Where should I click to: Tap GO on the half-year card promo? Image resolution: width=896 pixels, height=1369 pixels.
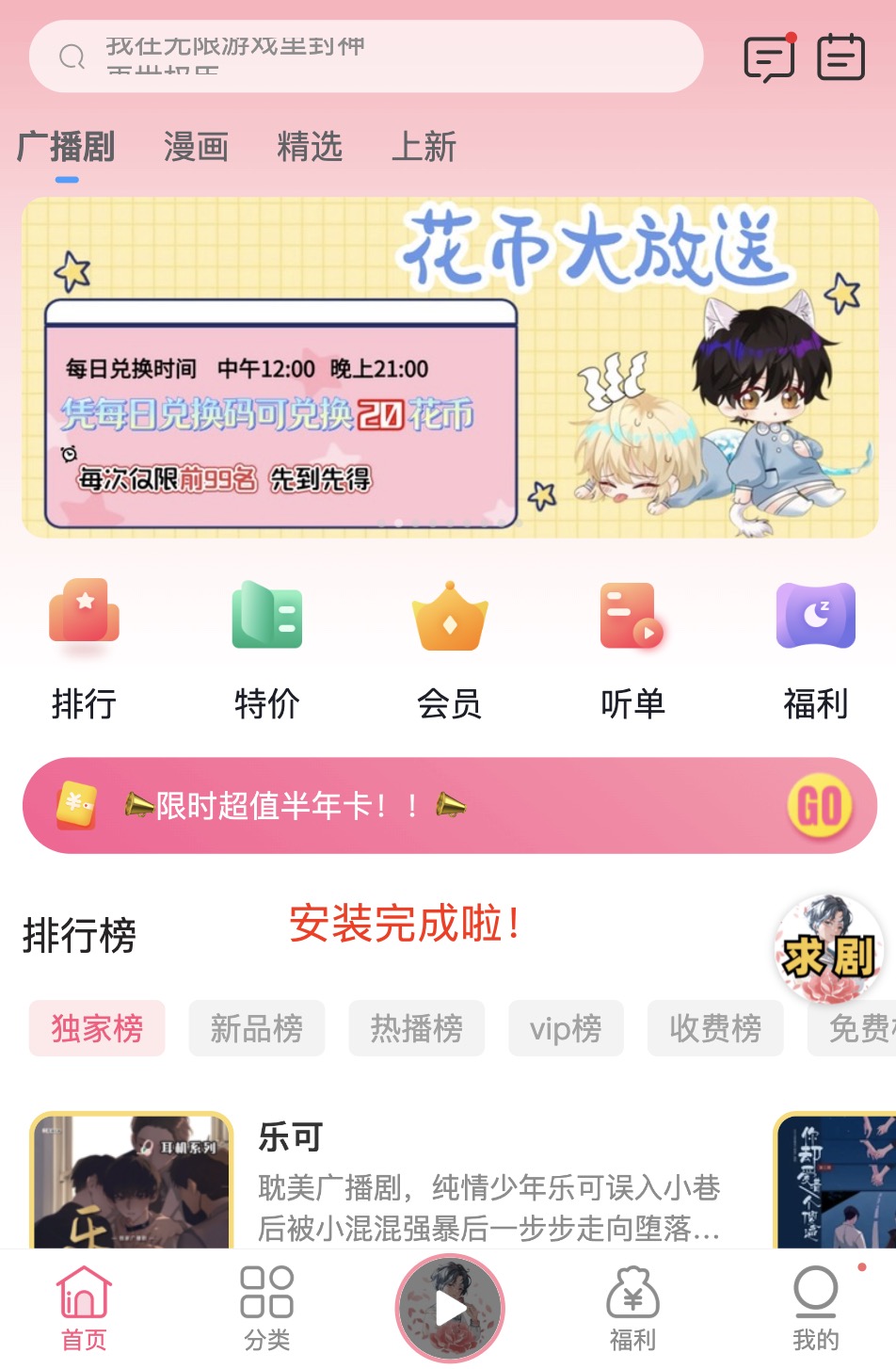(819, 806)
